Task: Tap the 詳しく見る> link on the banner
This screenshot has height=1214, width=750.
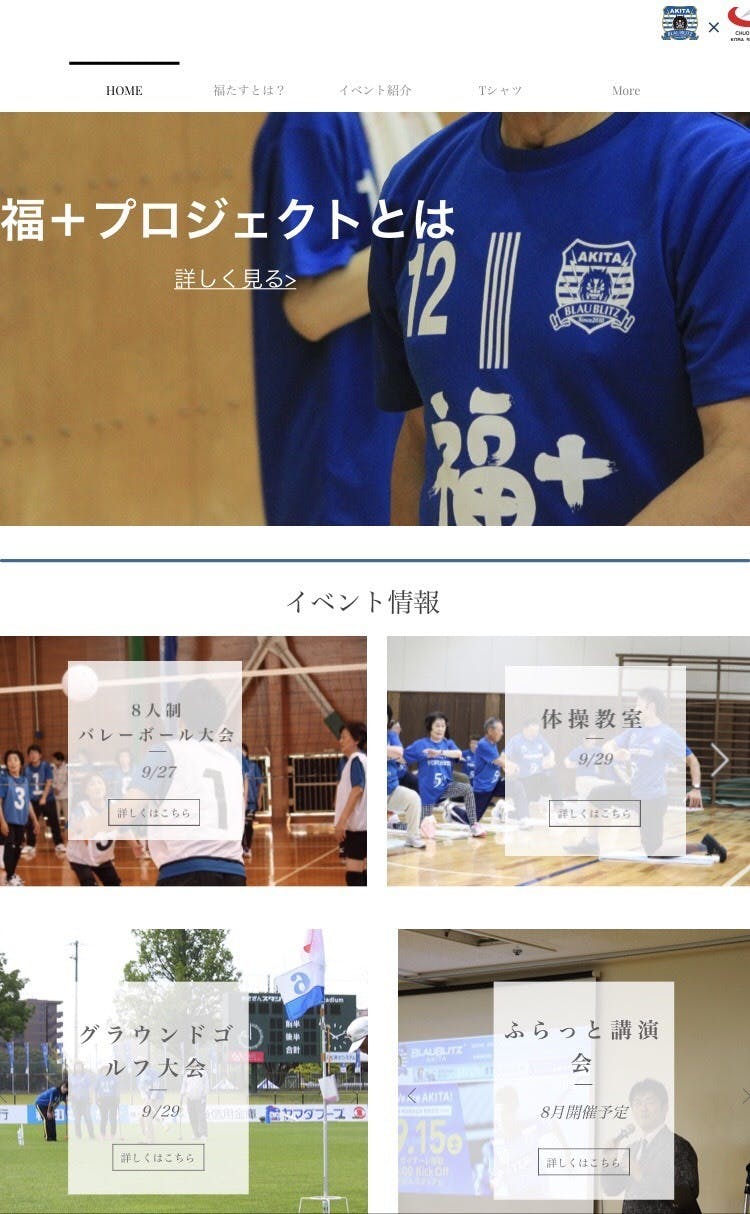Action: click(x=235, y=279)
